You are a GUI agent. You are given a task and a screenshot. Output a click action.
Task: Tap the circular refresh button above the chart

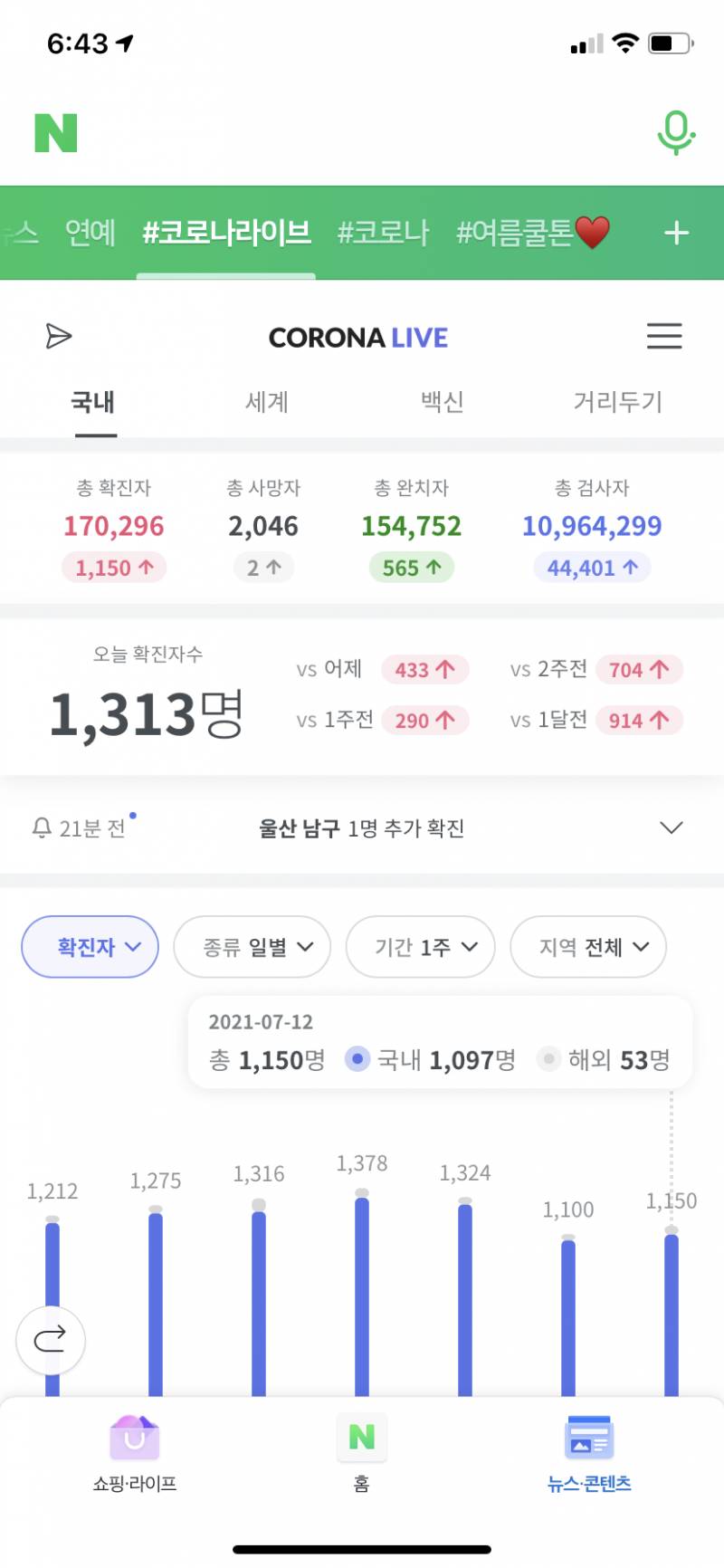[52, 1341]
